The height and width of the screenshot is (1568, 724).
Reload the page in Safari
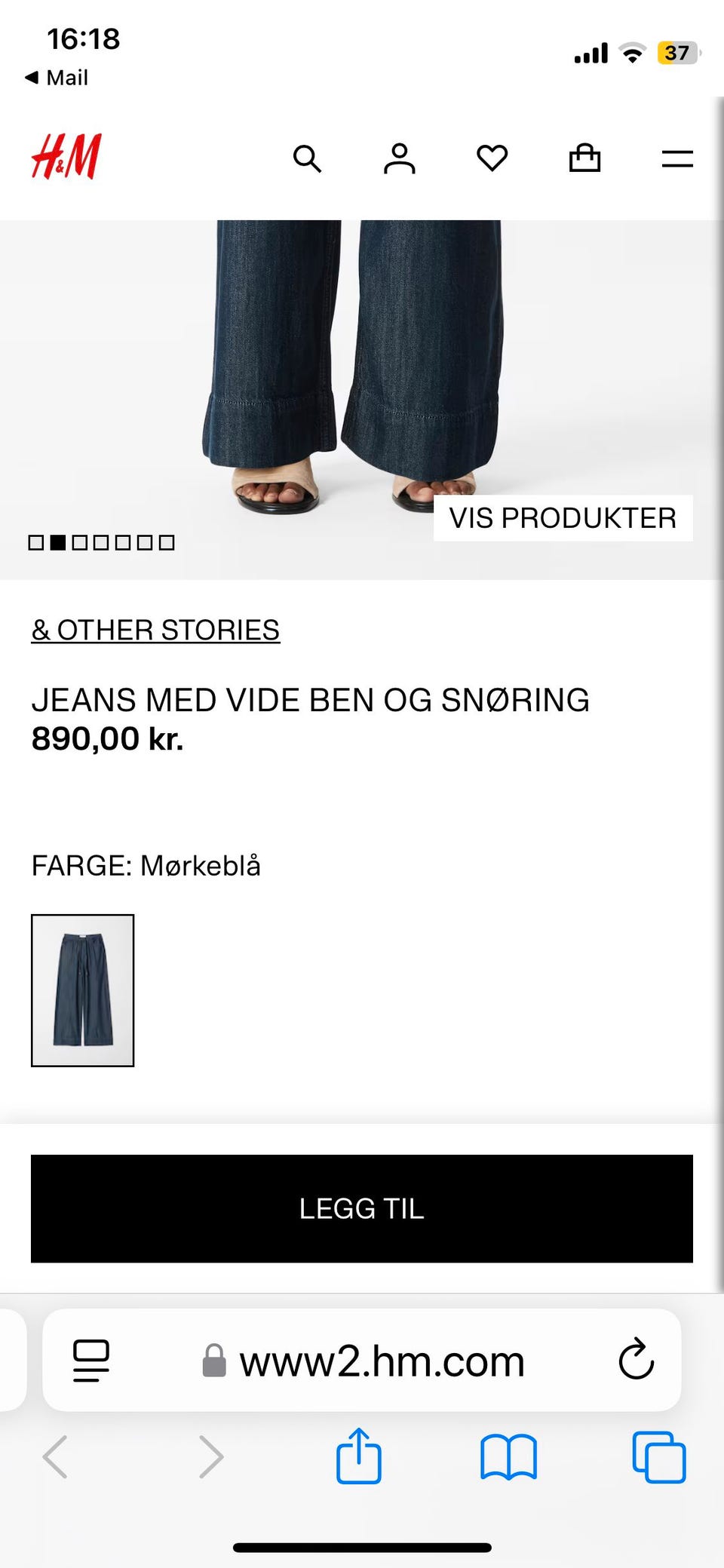[636, 1359]
